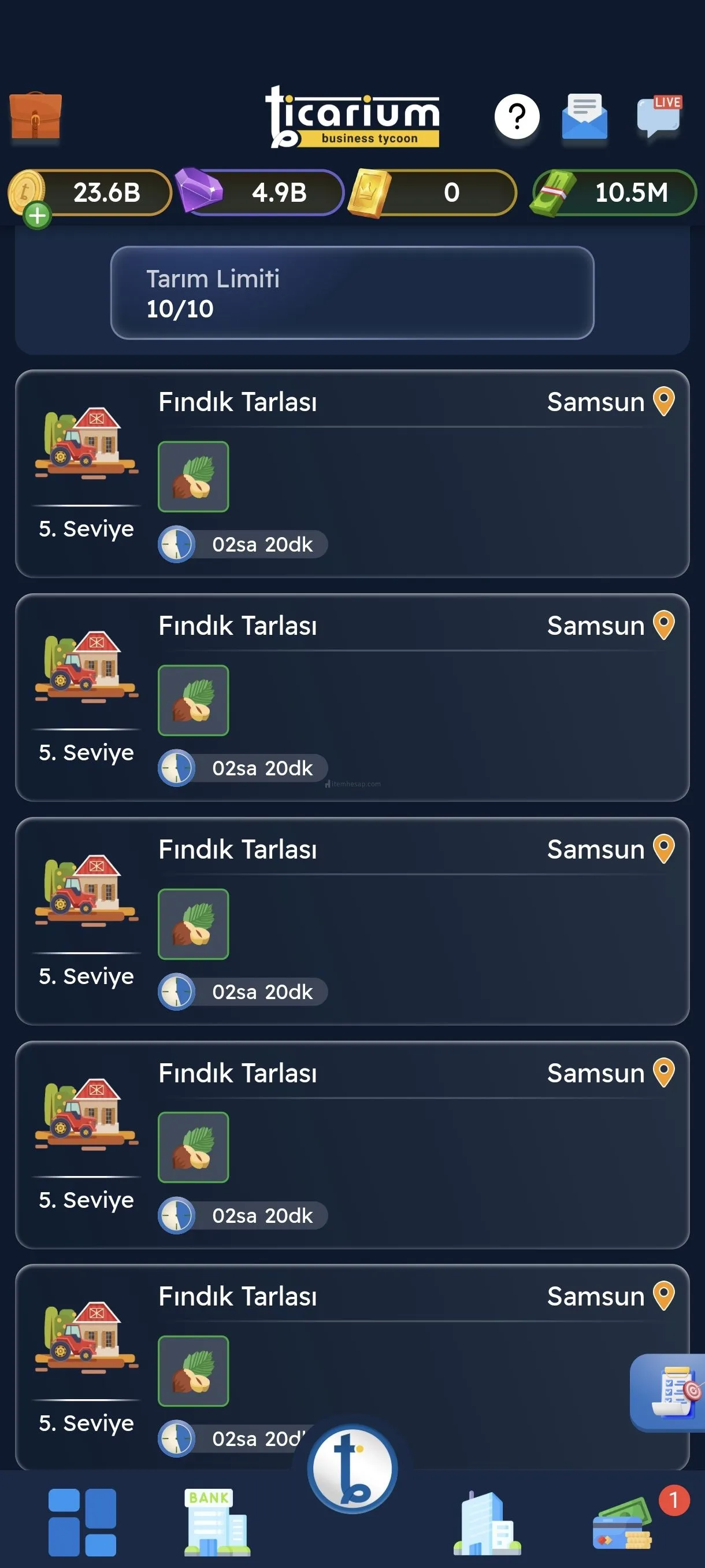The image size is (705, 1568).
Task: Open the mail inbox icon
Action: pos(584,116)
